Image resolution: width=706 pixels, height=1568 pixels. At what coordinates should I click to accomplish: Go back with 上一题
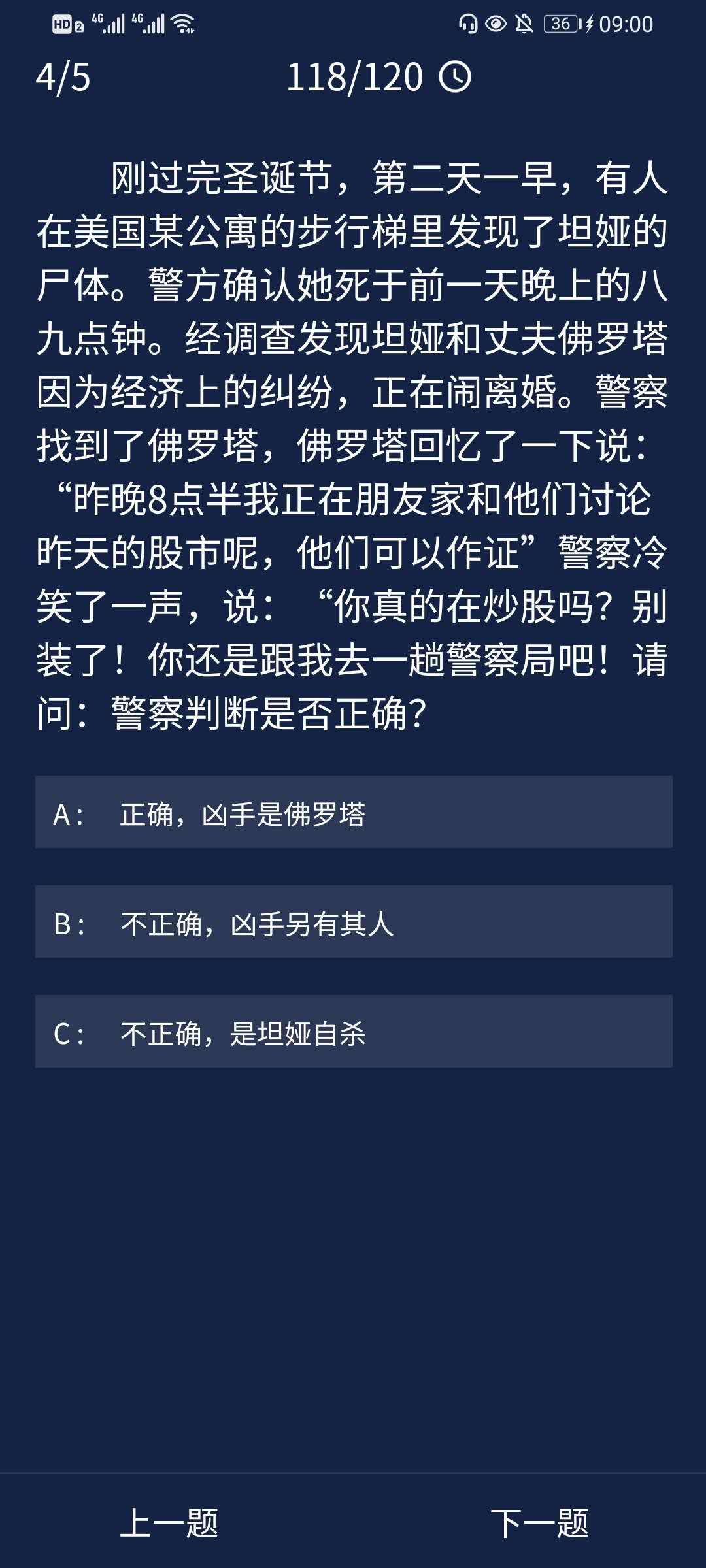click(169, 1523)
